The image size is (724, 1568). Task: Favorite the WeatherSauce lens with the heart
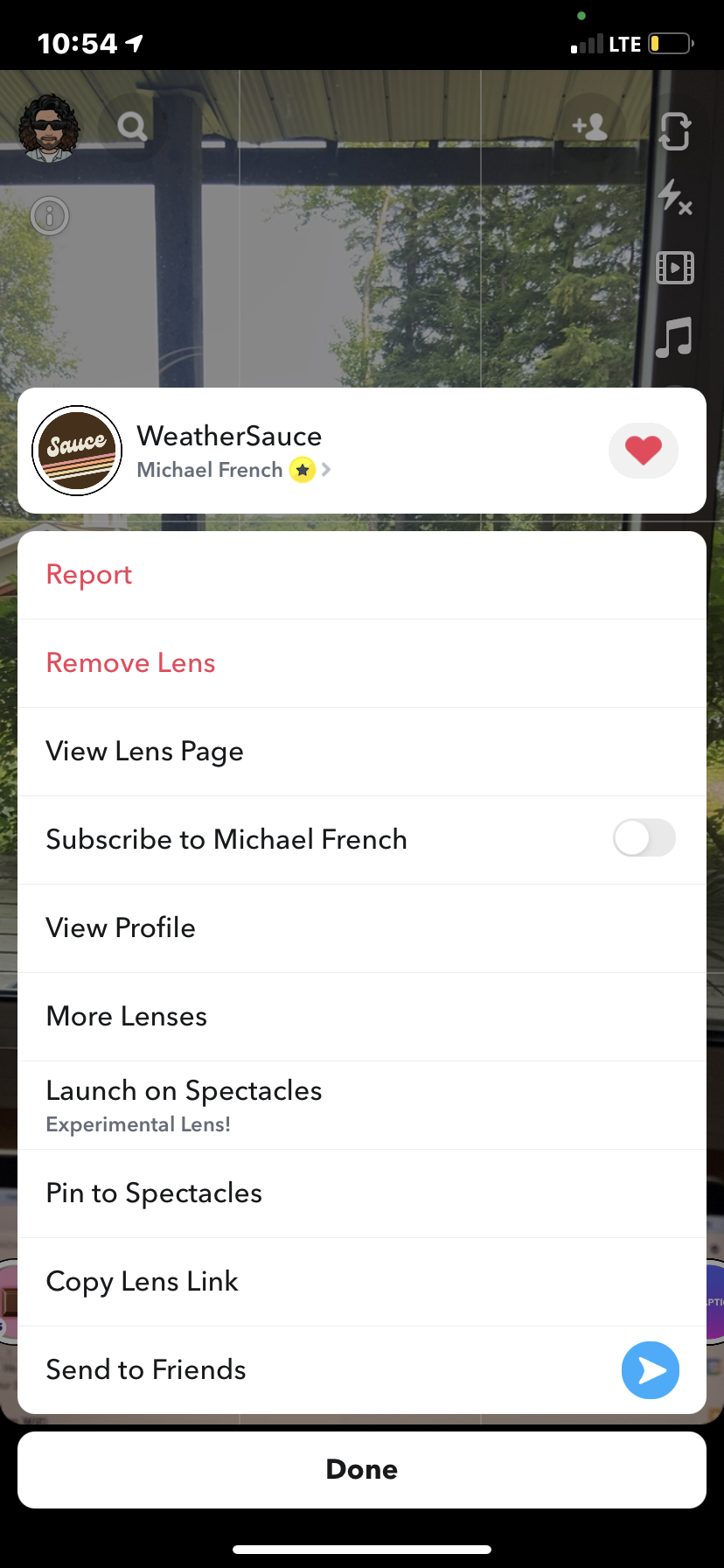pos(643,451)
